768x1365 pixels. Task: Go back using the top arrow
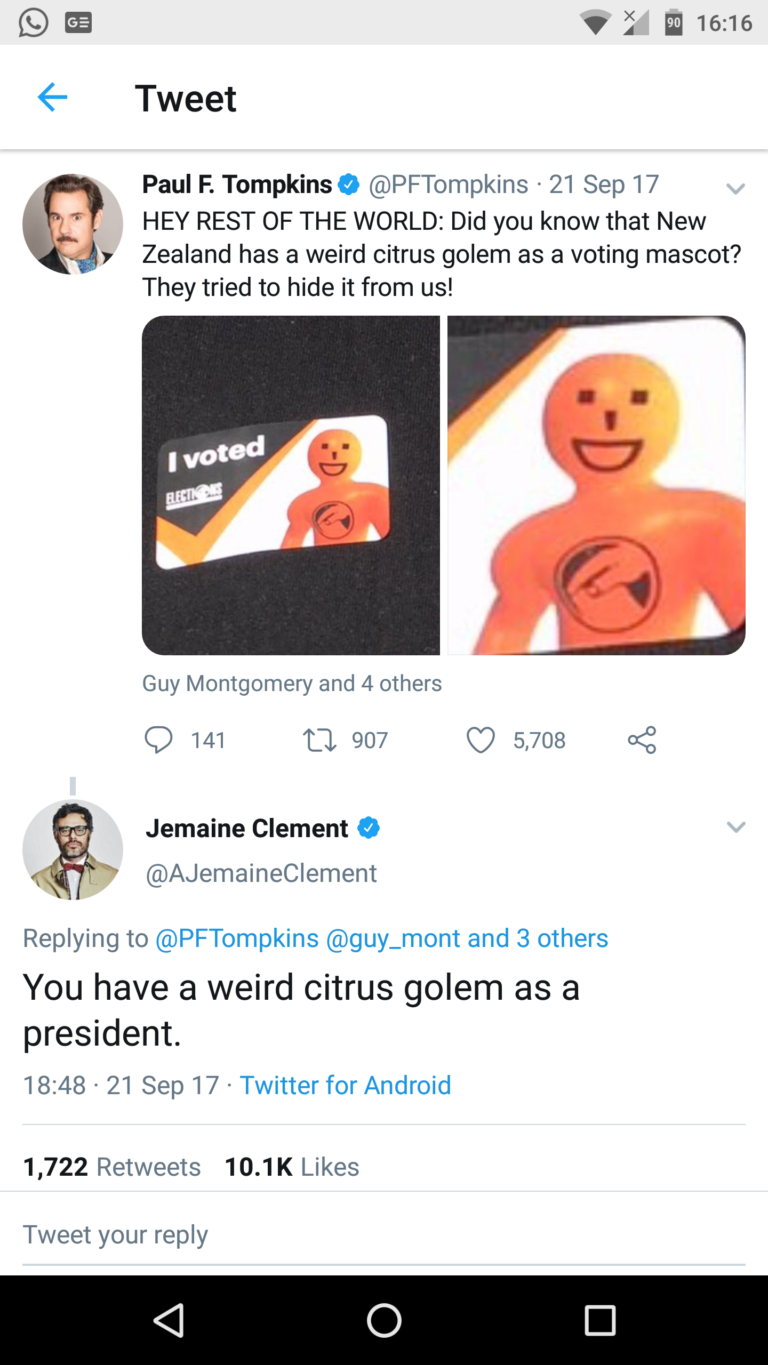click(52, 97)
